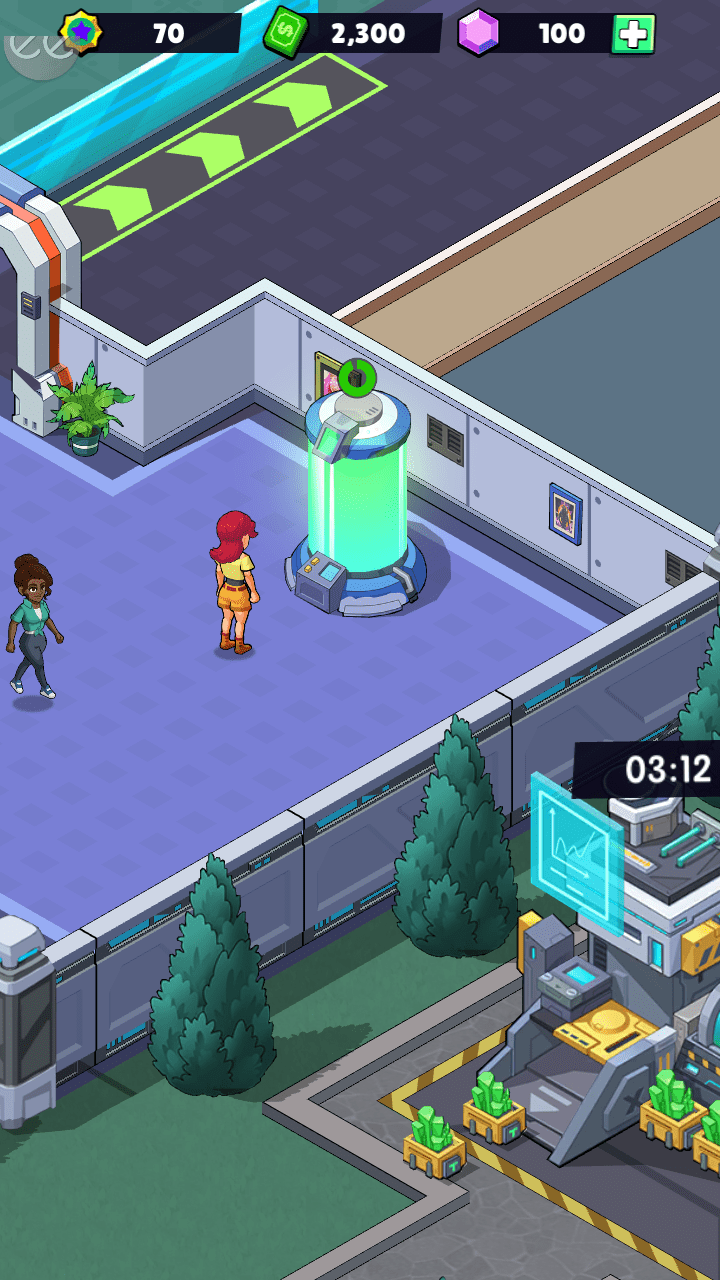Select the red-haired character
This screenshot has height=1280, width=720.
(x=236, y=580)
